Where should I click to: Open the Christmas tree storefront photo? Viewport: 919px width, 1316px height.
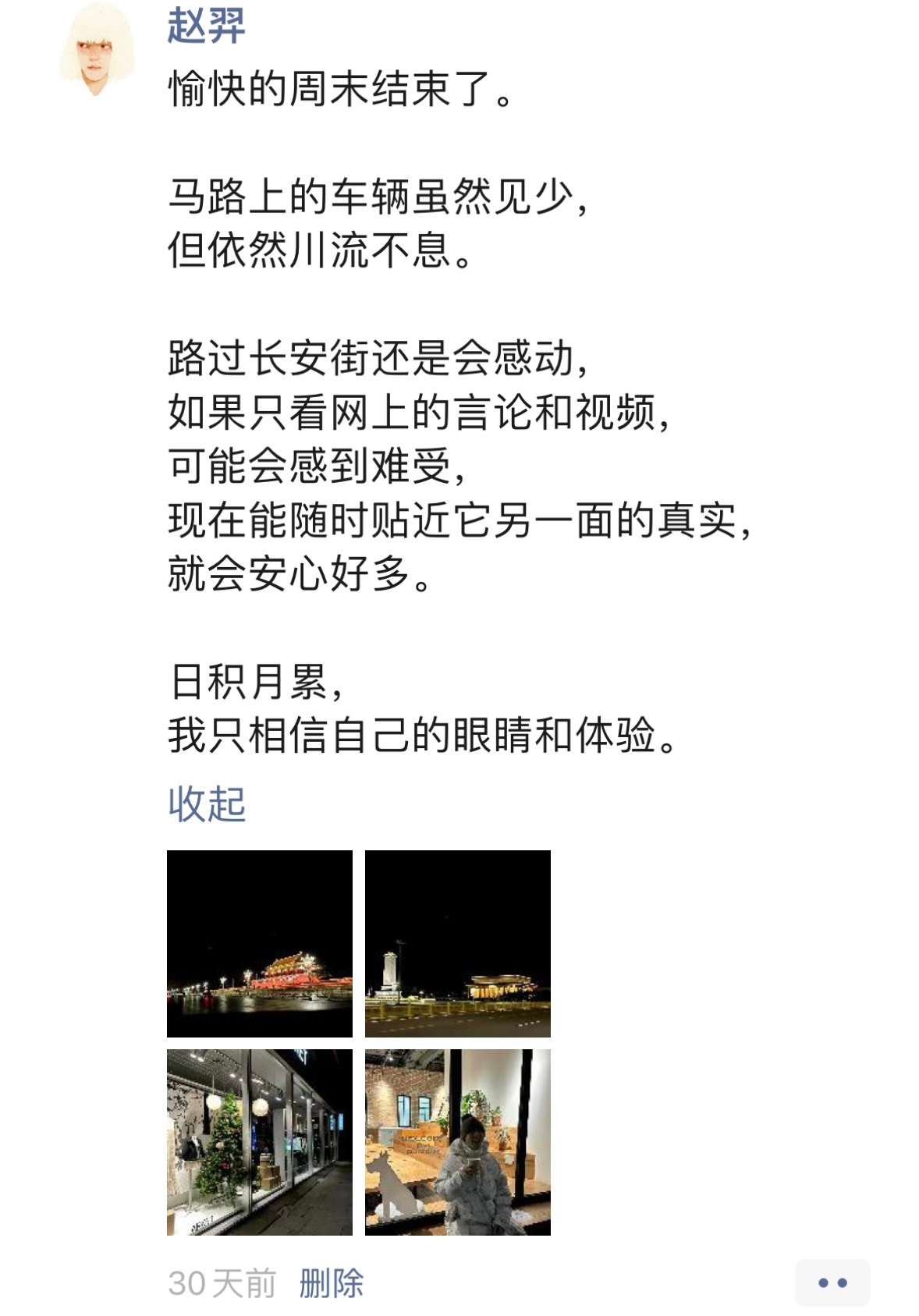click(x=260, y=1142)
